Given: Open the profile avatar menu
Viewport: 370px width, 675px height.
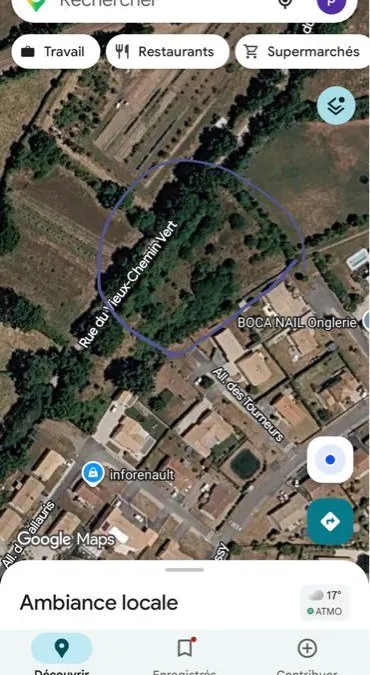Looking at the screenshot, I should click(331, 4).
